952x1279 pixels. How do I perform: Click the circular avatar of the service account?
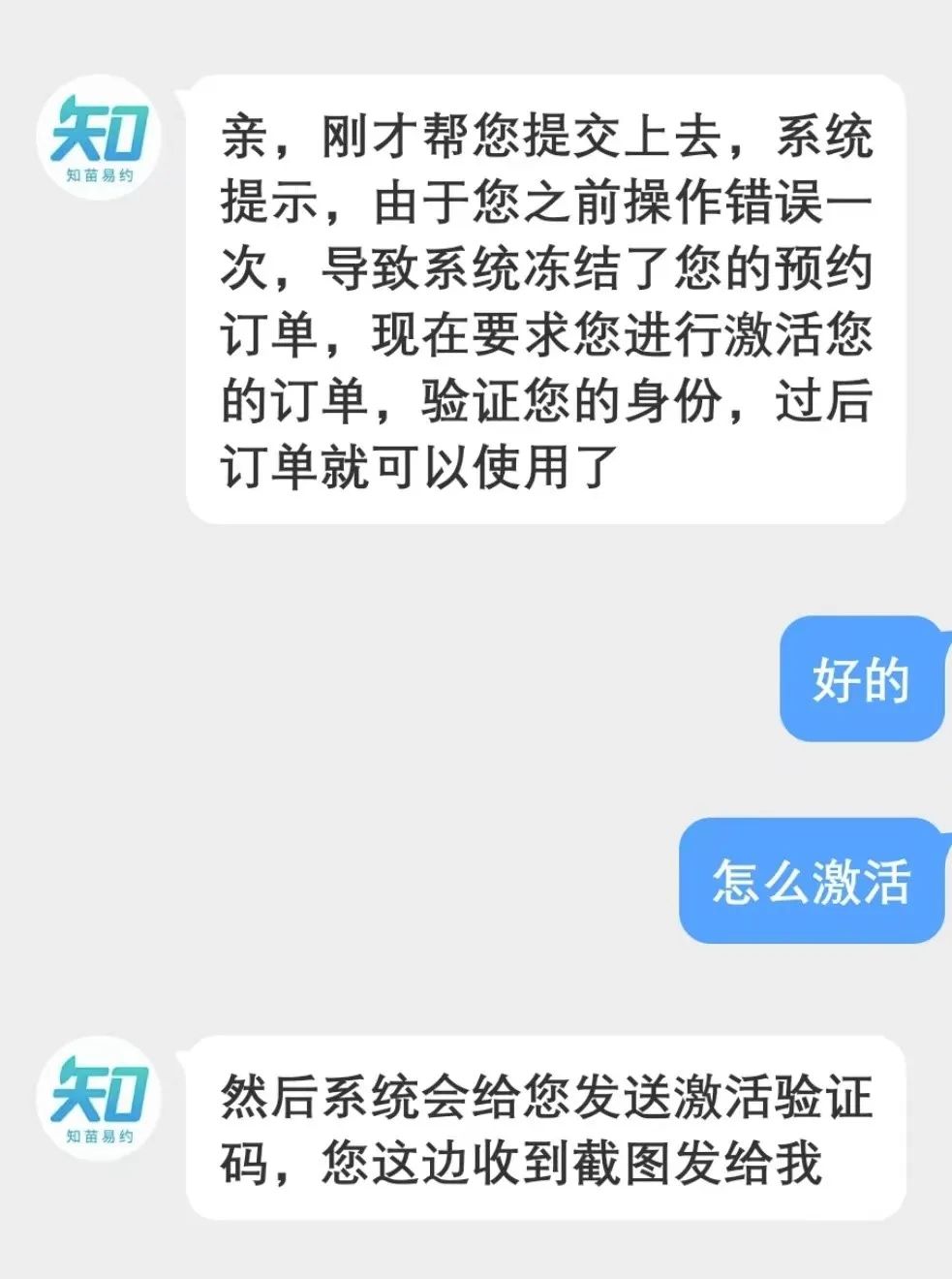pos(103,139)
